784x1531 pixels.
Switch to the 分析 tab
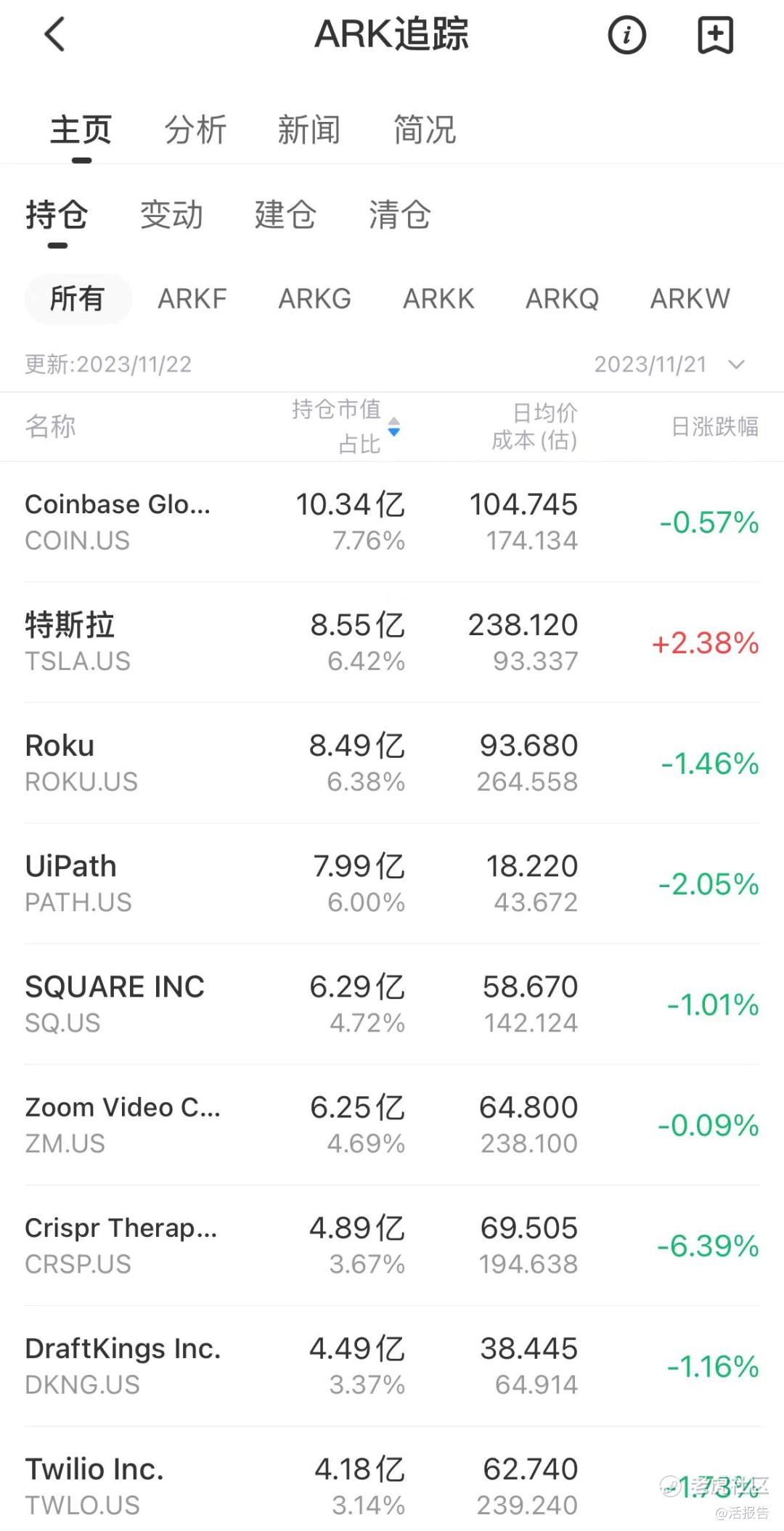(x=195, y=130)
